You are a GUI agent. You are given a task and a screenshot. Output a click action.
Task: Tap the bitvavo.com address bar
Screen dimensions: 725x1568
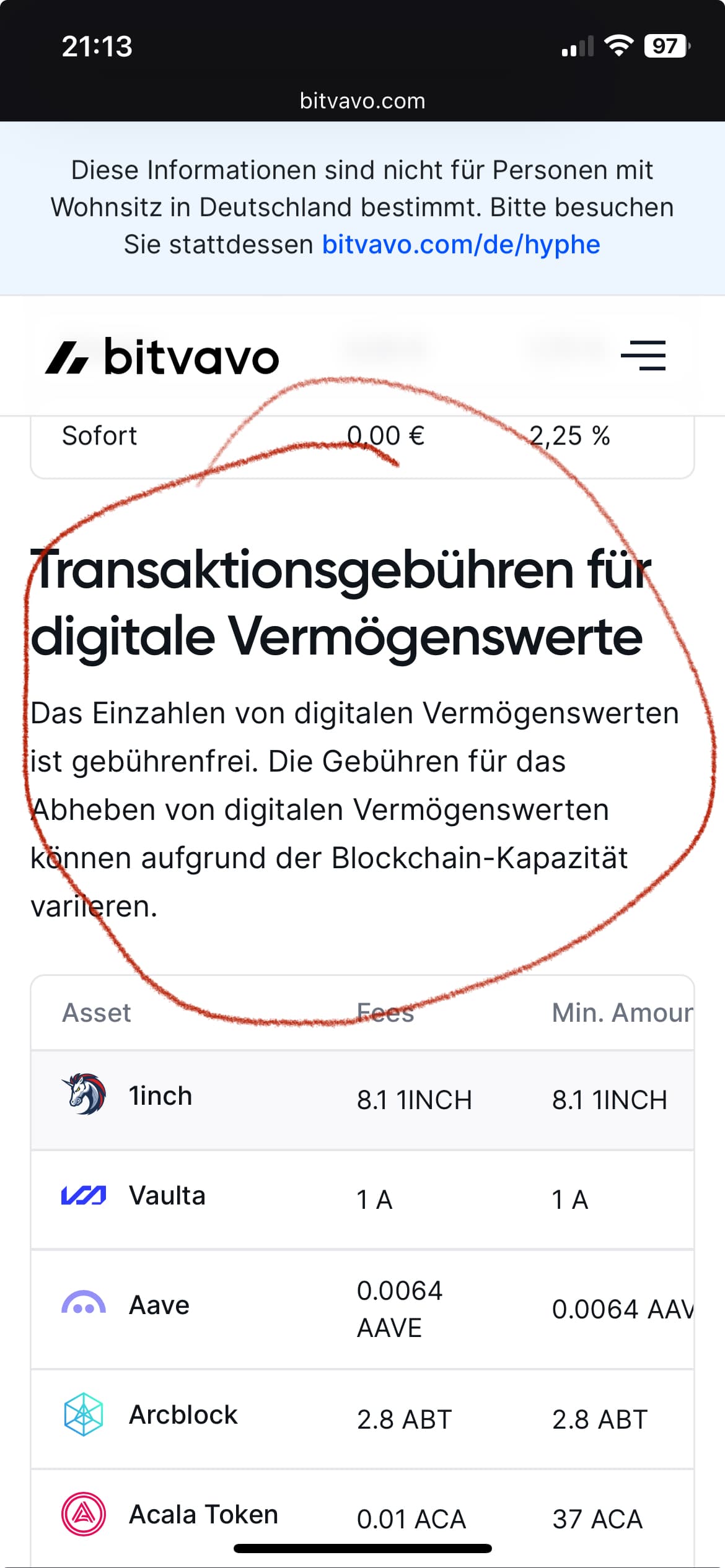(x=362, y=101)
